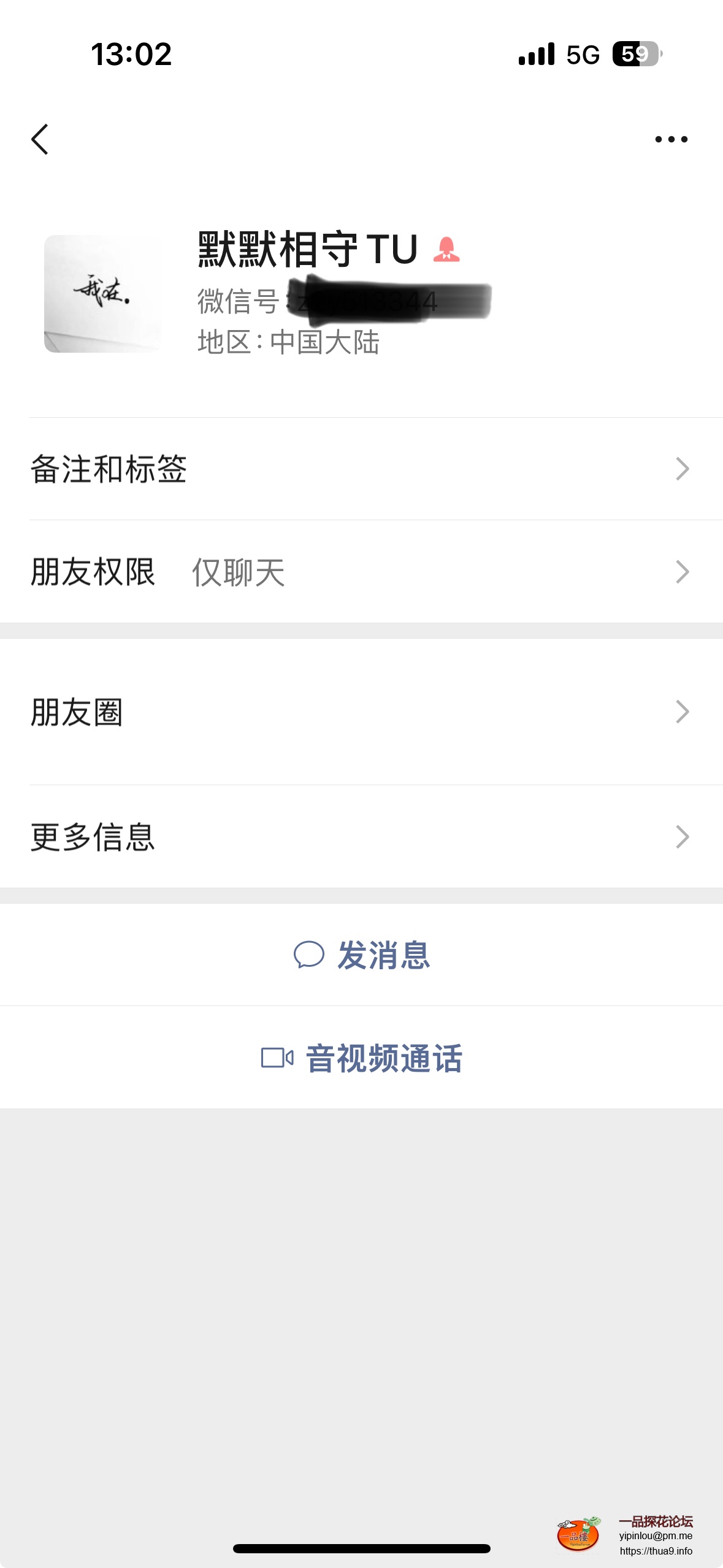The image size is (723, 1568).
Task: View this contact's 朋友圈
Action: 361,712
